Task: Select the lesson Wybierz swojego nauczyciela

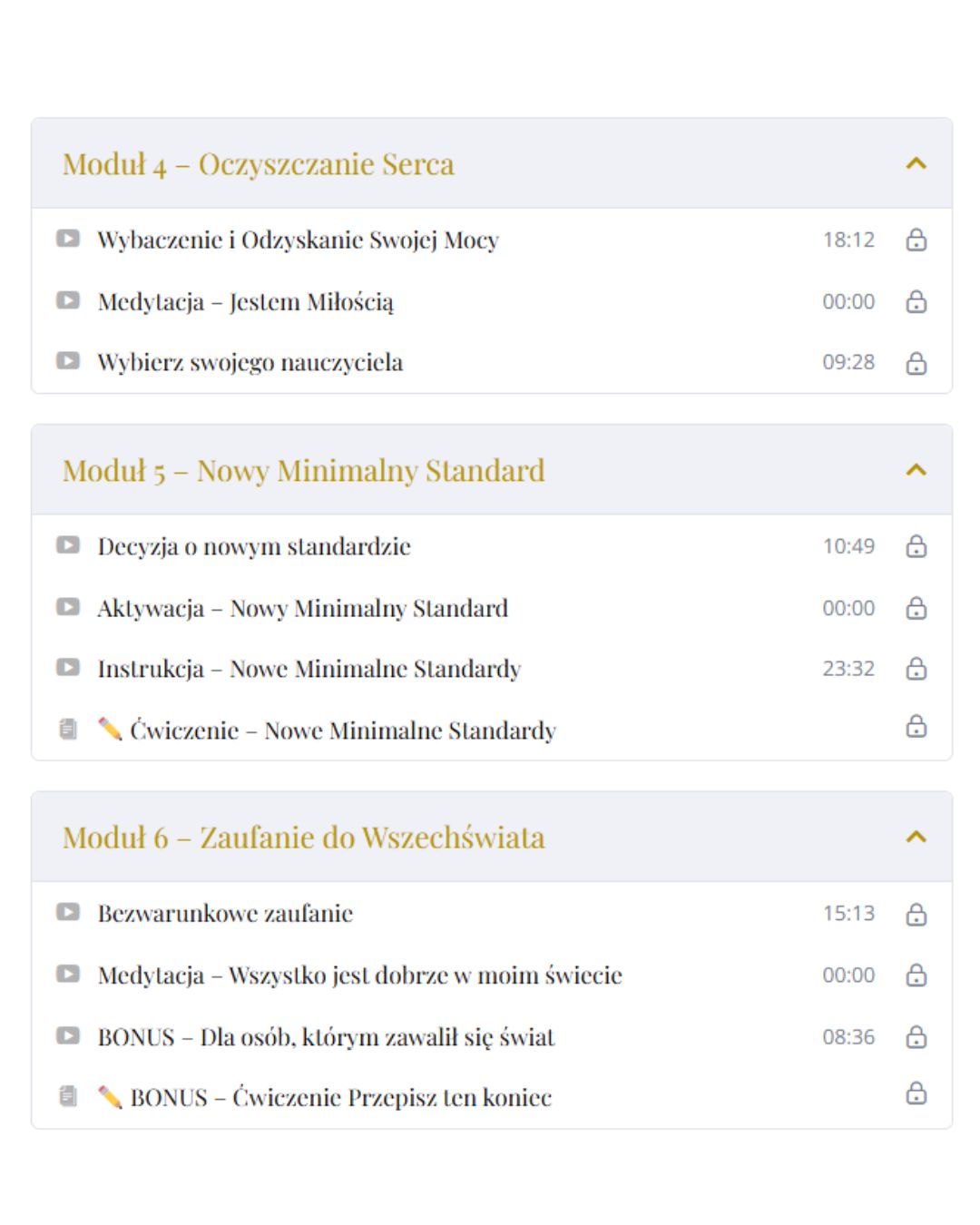Action: 250,362
